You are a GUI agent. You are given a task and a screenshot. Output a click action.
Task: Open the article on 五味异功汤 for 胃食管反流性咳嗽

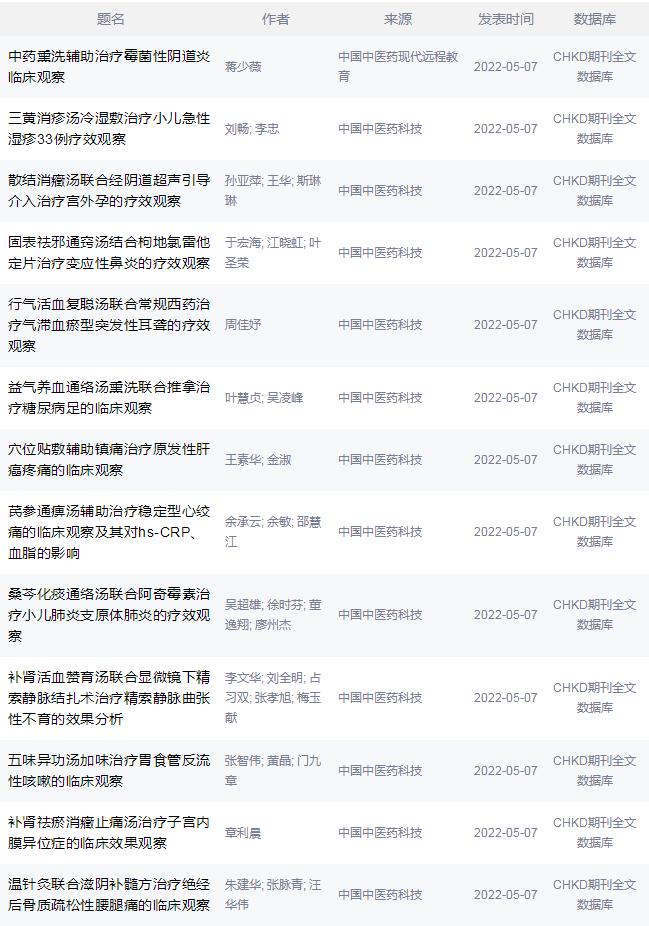click(x=109, y=770)
